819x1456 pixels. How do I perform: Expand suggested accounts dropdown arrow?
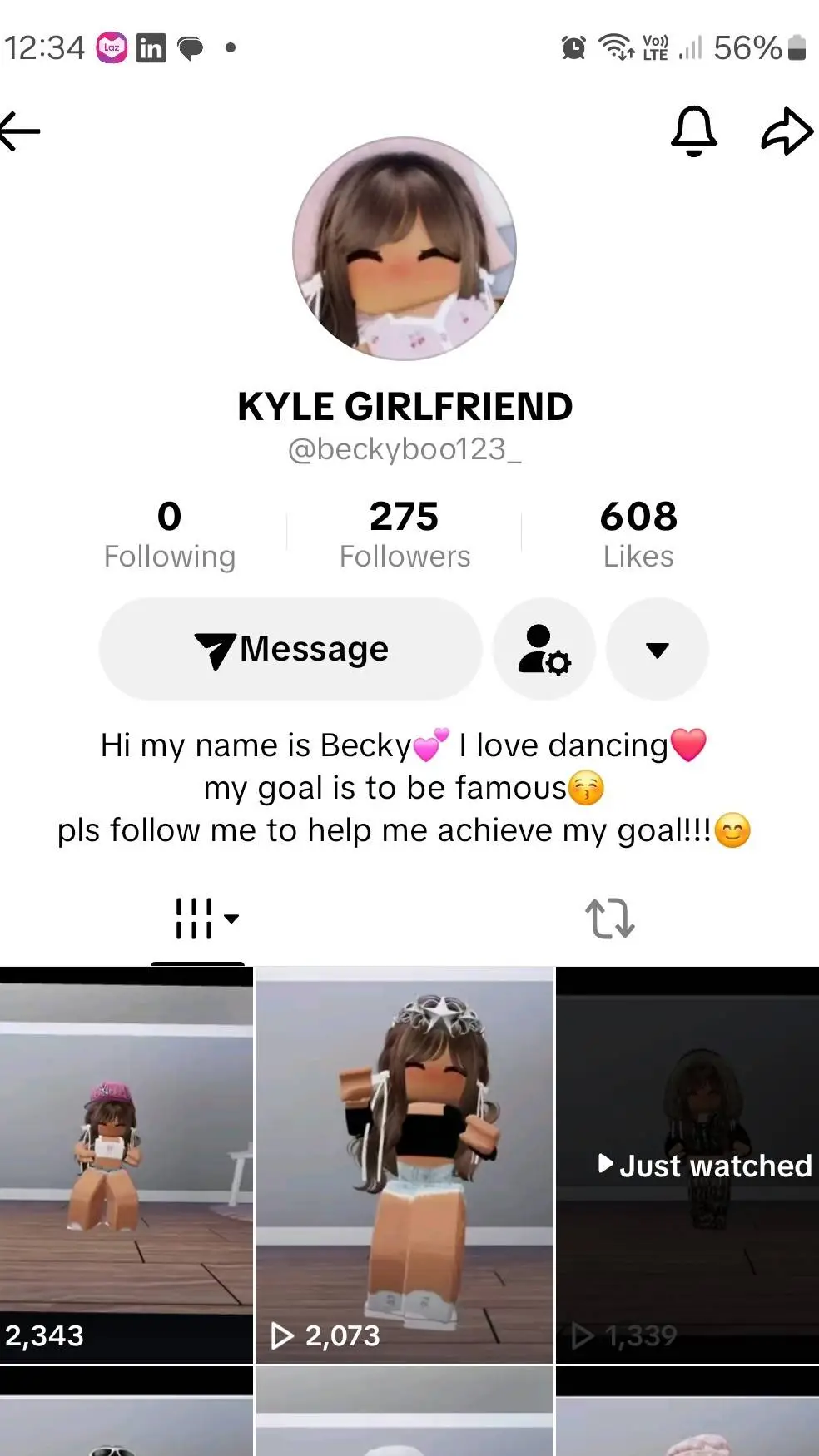tap(658, 649)
